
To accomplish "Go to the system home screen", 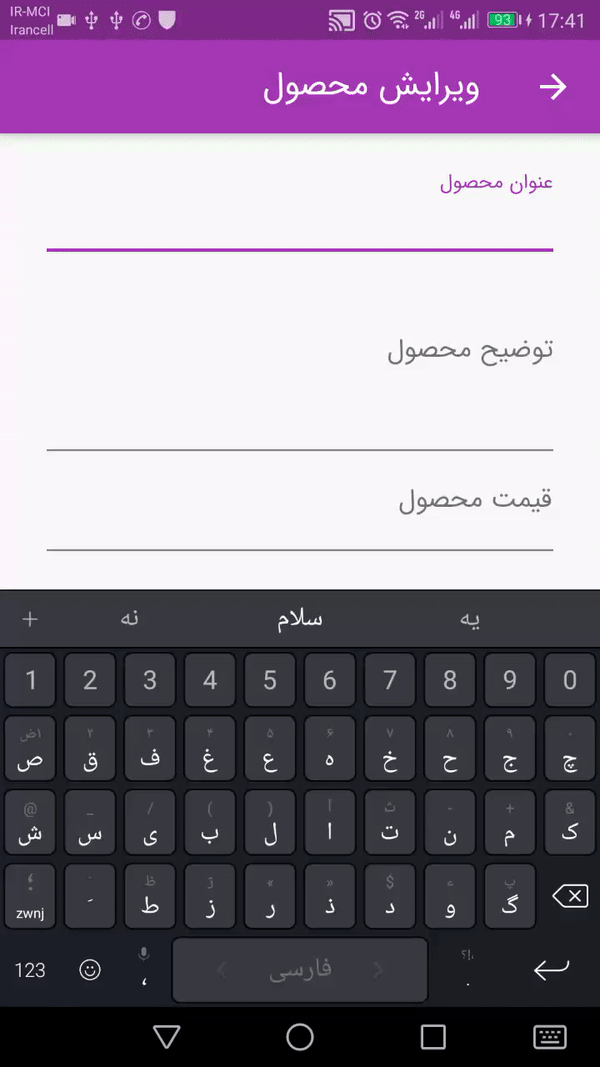I will point(299,1037).
